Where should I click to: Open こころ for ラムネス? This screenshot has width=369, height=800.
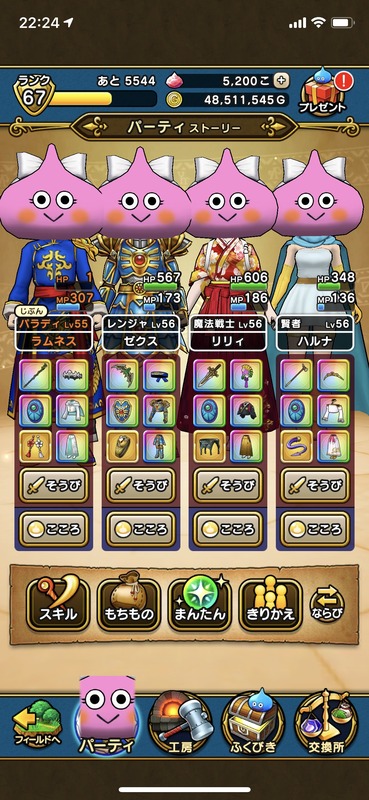point(54,529)
